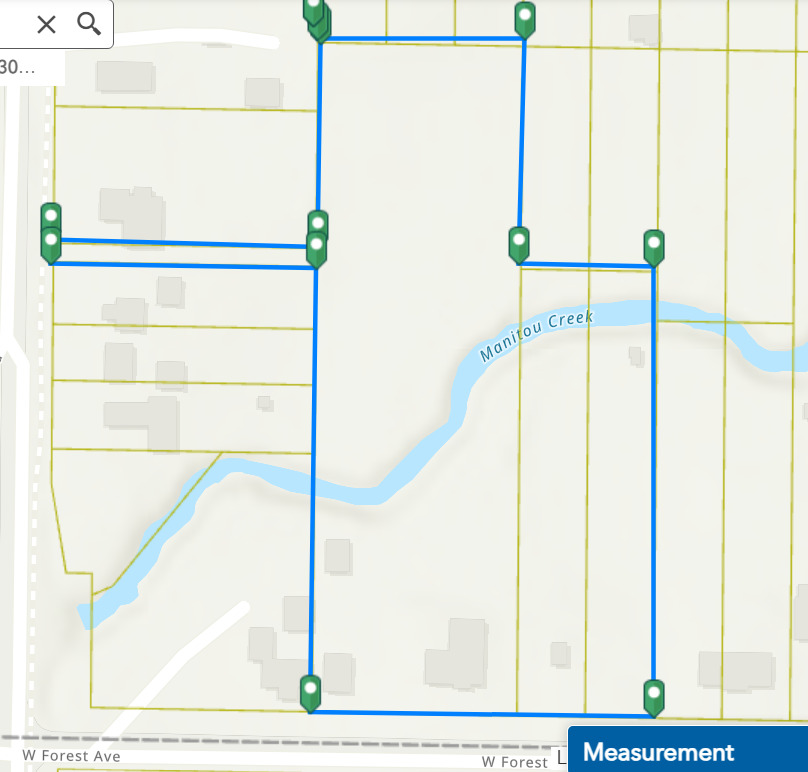Clear the search box text
808x772 pixels.
click(x=46, y=24)
